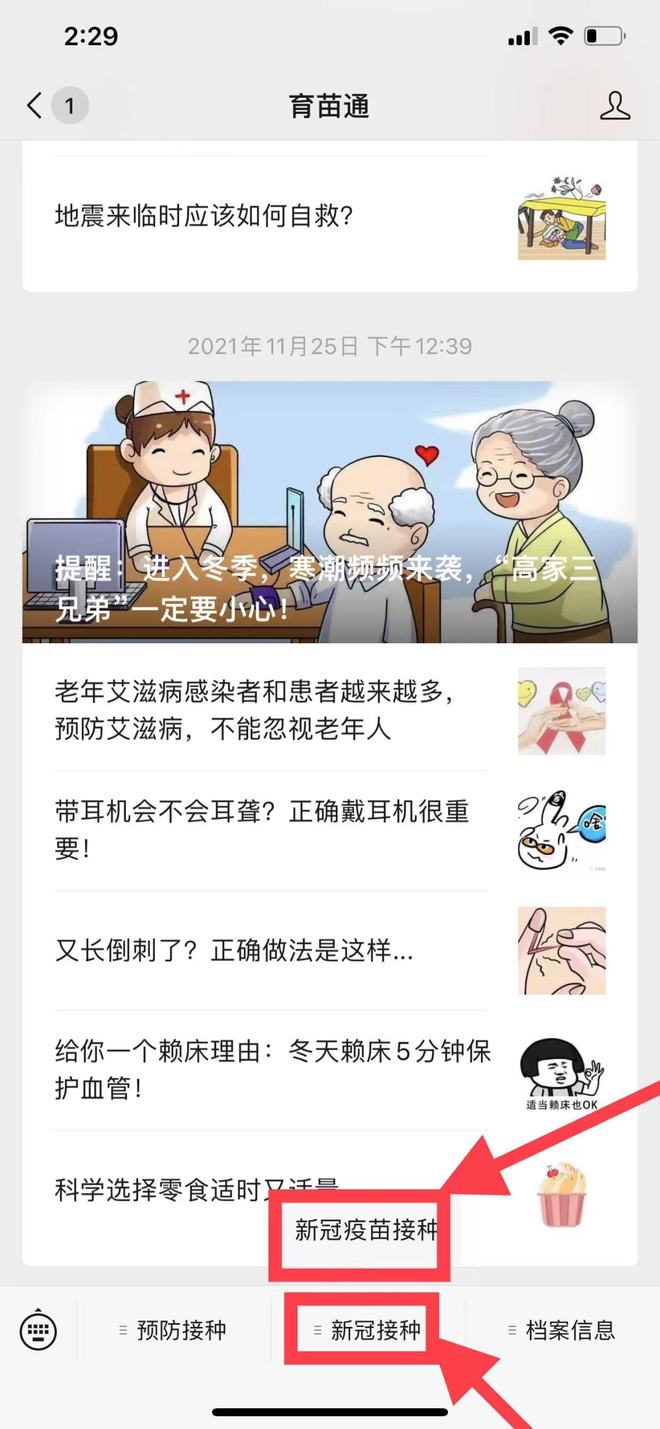Expand the 预防接种 menu
The height and width of the screenshot is (1429, 660).
[174, 1330]
